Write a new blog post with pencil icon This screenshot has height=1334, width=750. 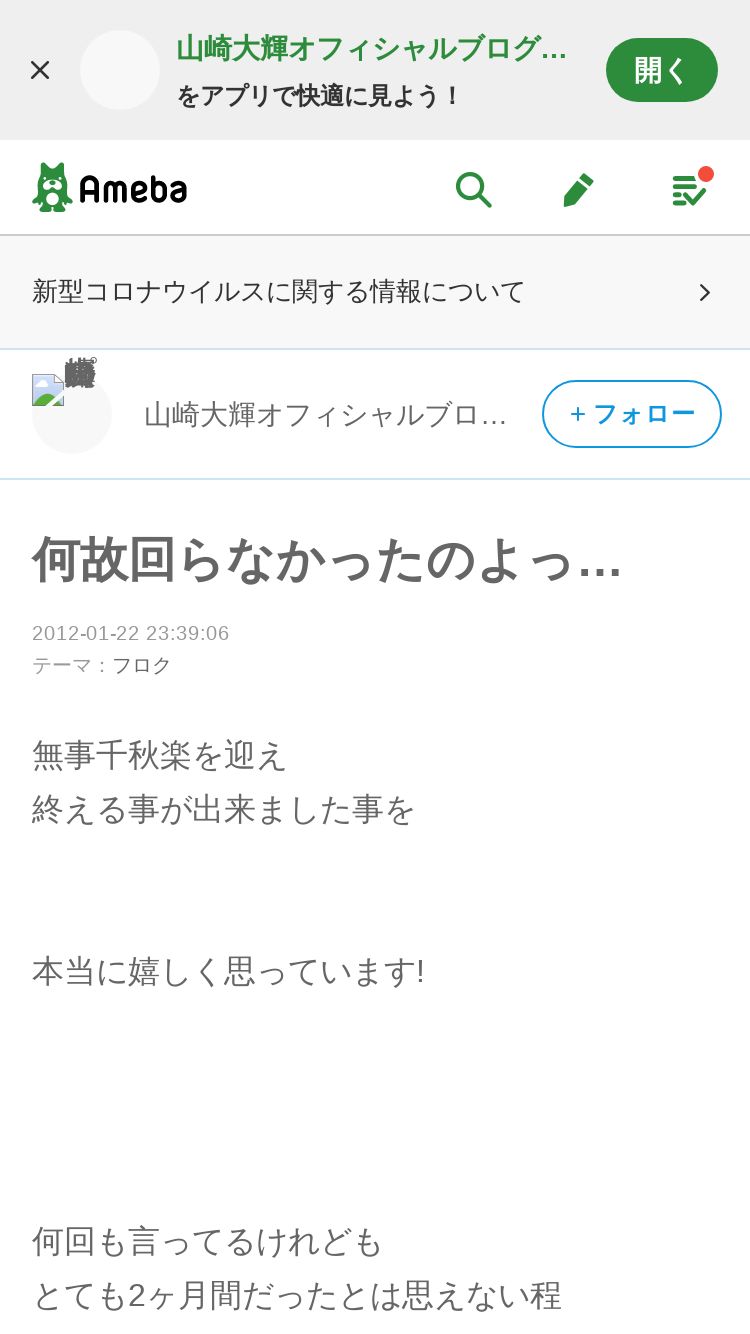(x=578, y=189)
